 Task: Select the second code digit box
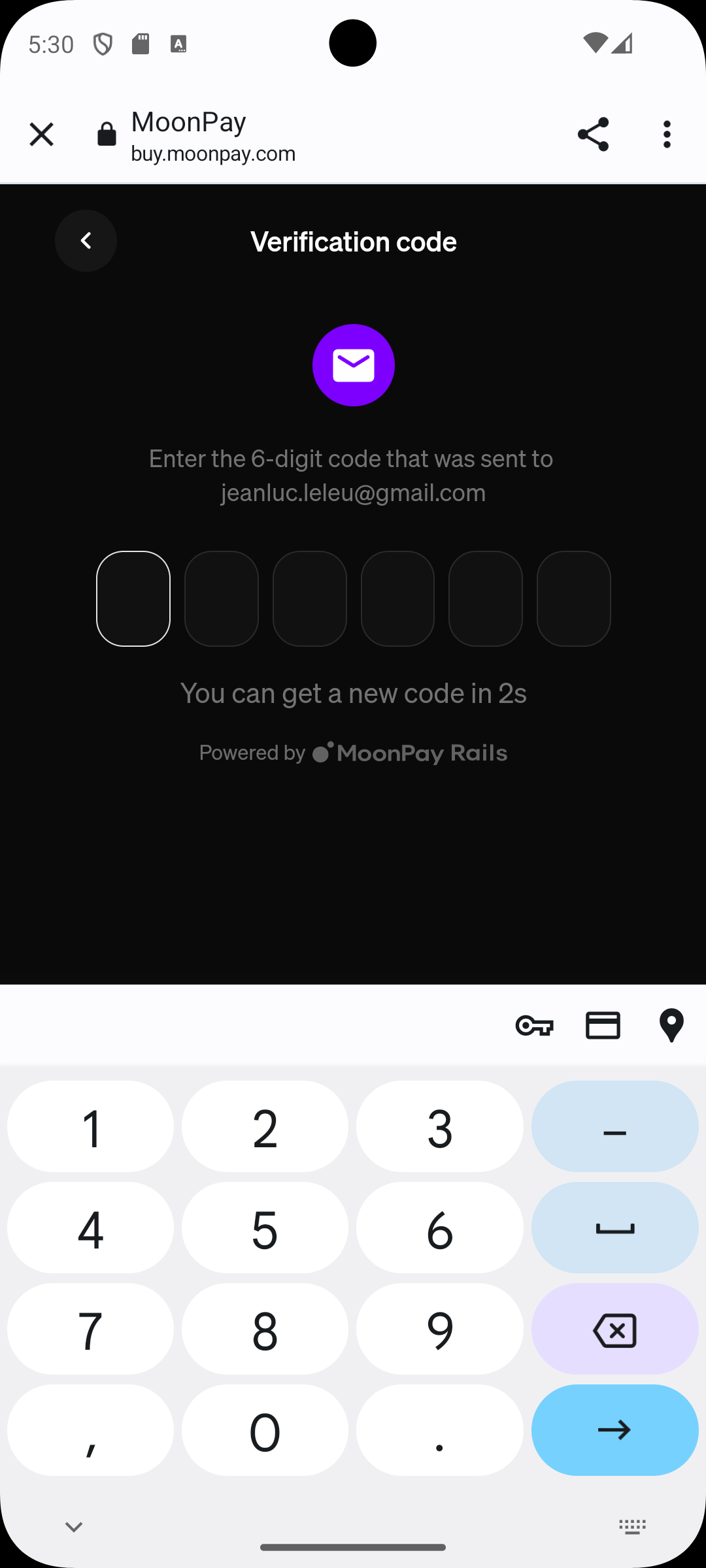tap(222, 598)
